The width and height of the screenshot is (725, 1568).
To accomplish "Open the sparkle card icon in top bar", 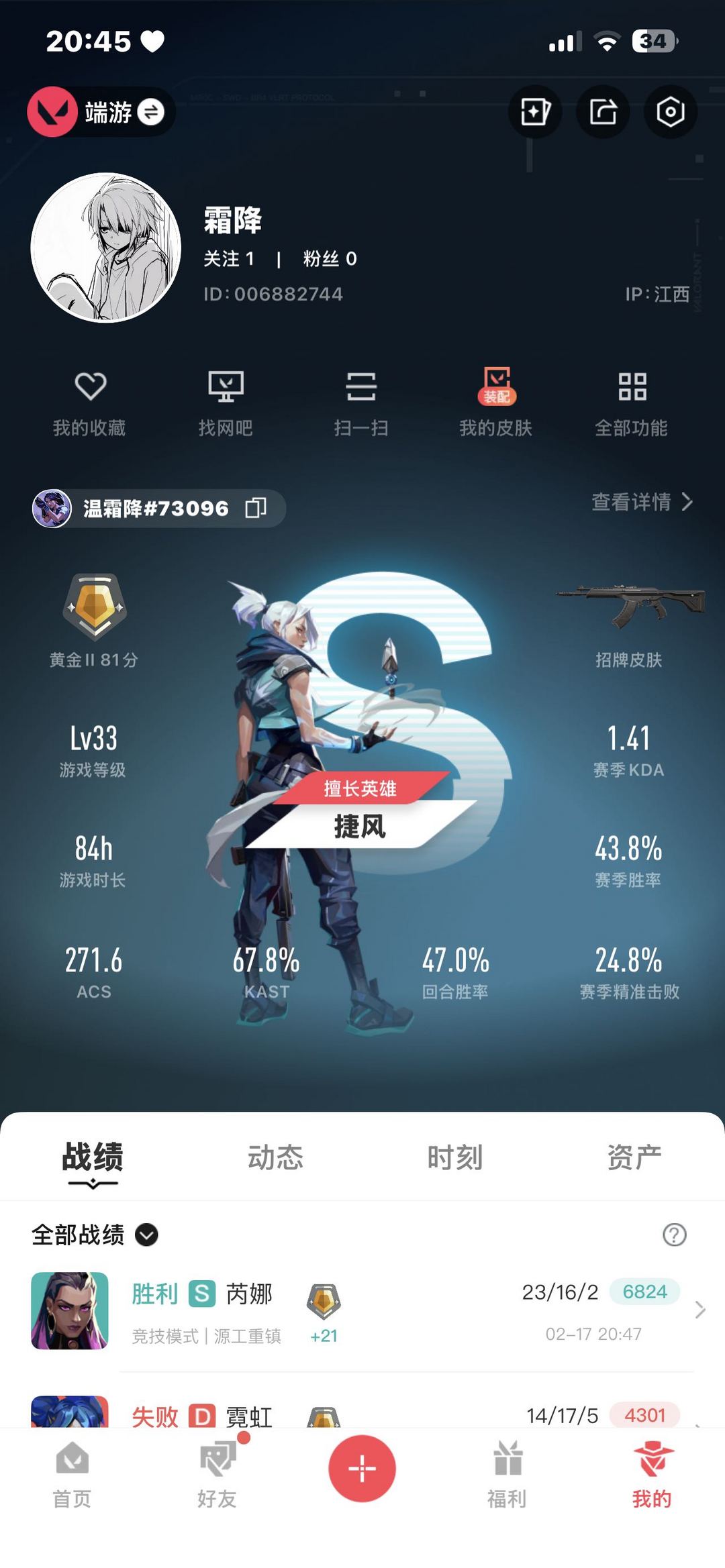I will click(535, 112).
